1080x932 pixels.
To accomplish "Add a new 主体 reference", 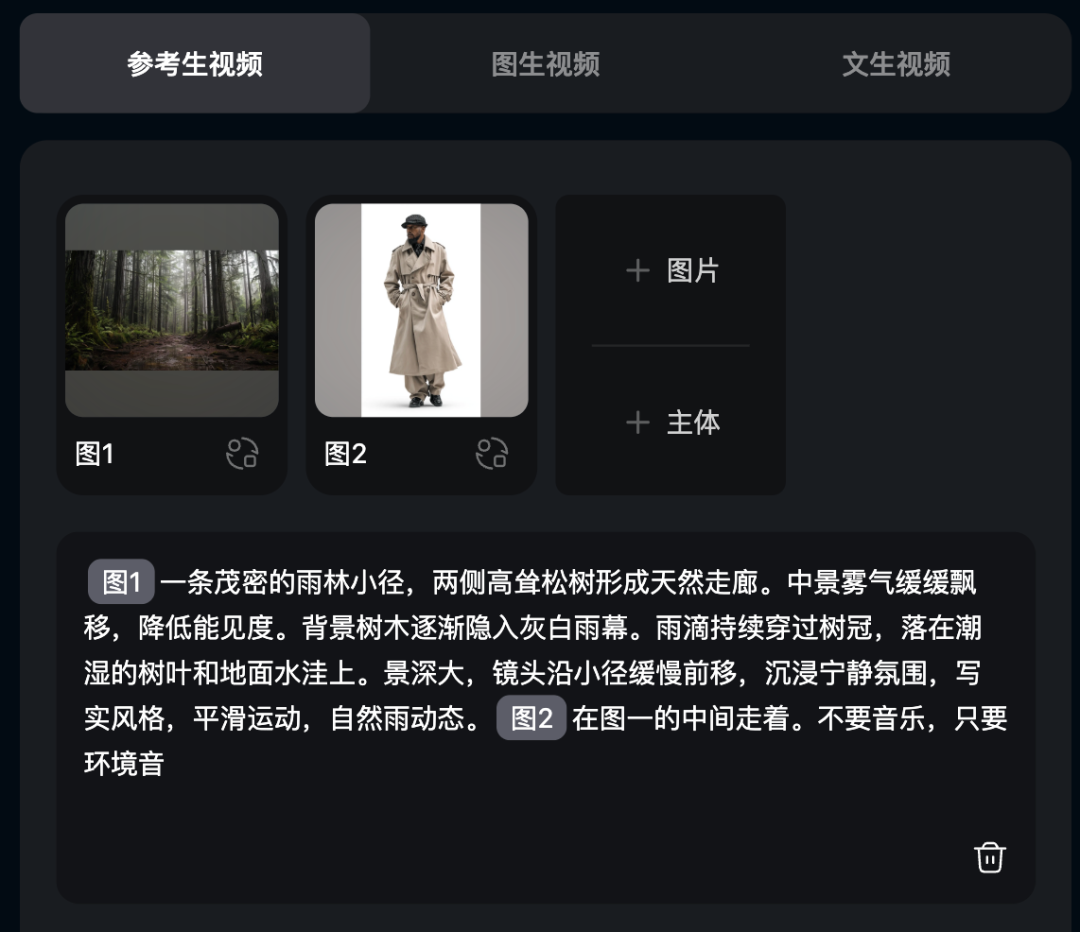I will pos(671,422).
